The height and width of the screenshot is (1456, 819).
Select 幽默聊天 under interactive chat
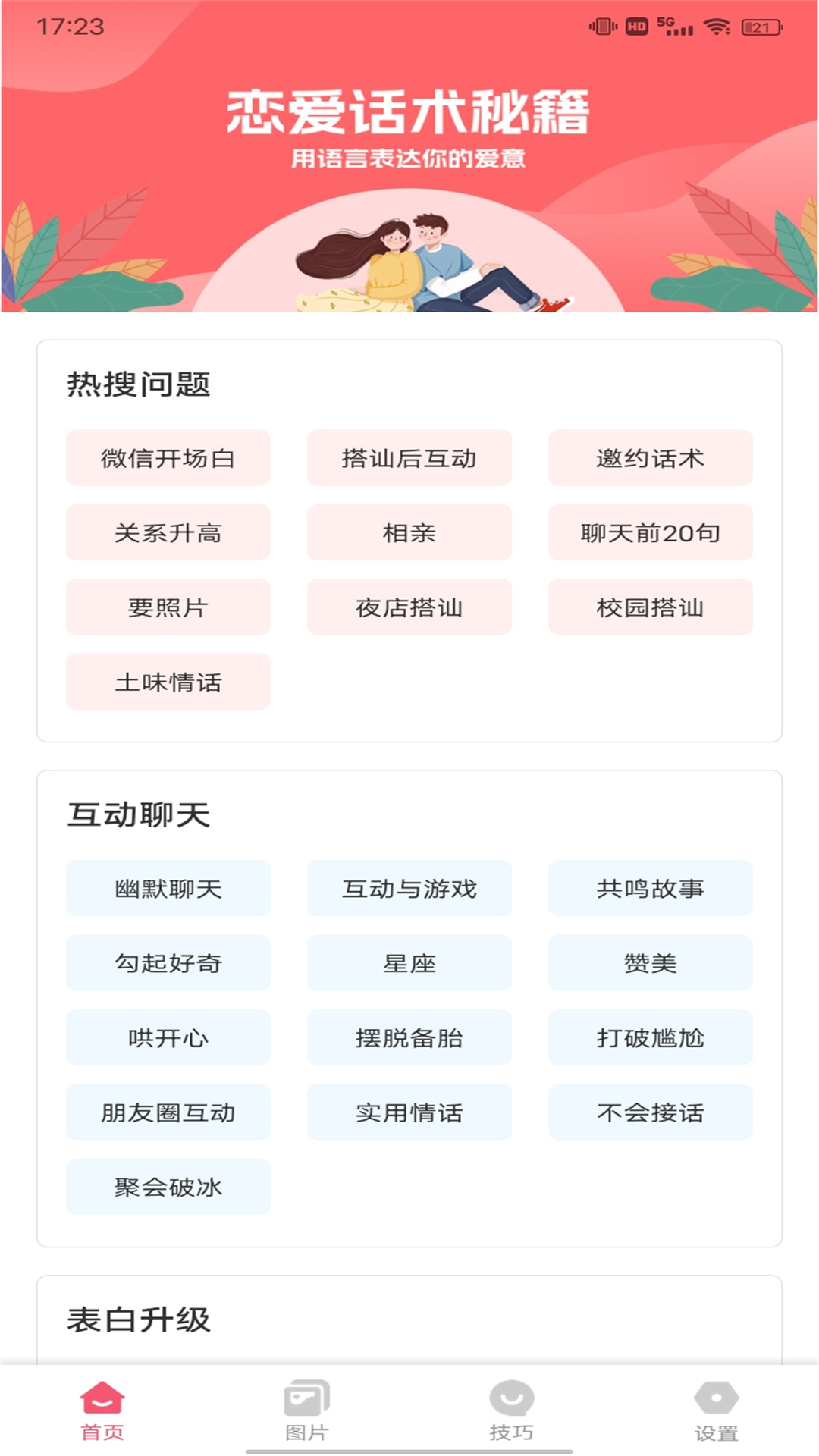pyautogui.click(x=168, y=889)
